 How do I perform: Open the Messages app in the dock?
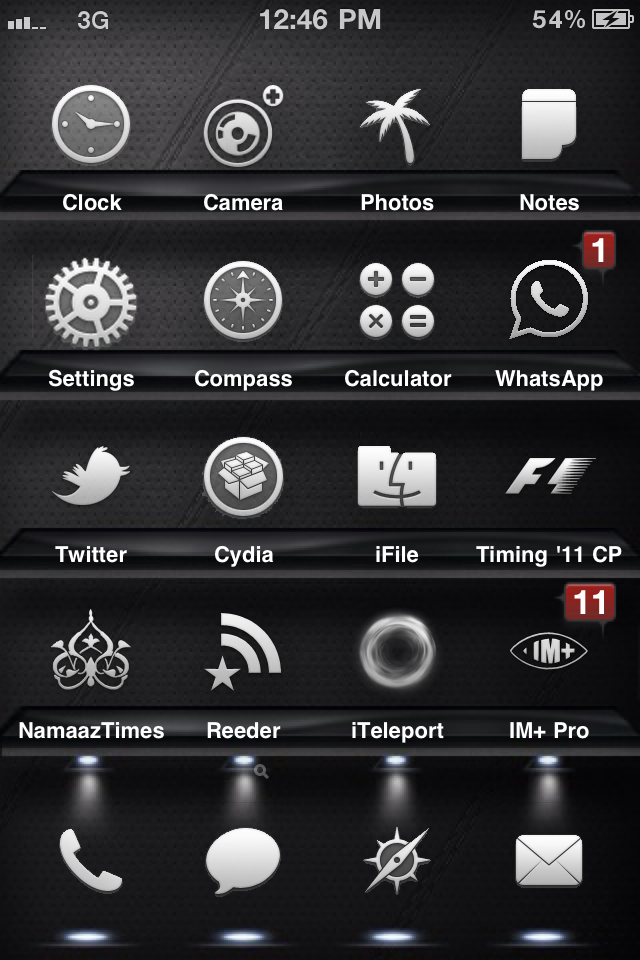(243, 860)
